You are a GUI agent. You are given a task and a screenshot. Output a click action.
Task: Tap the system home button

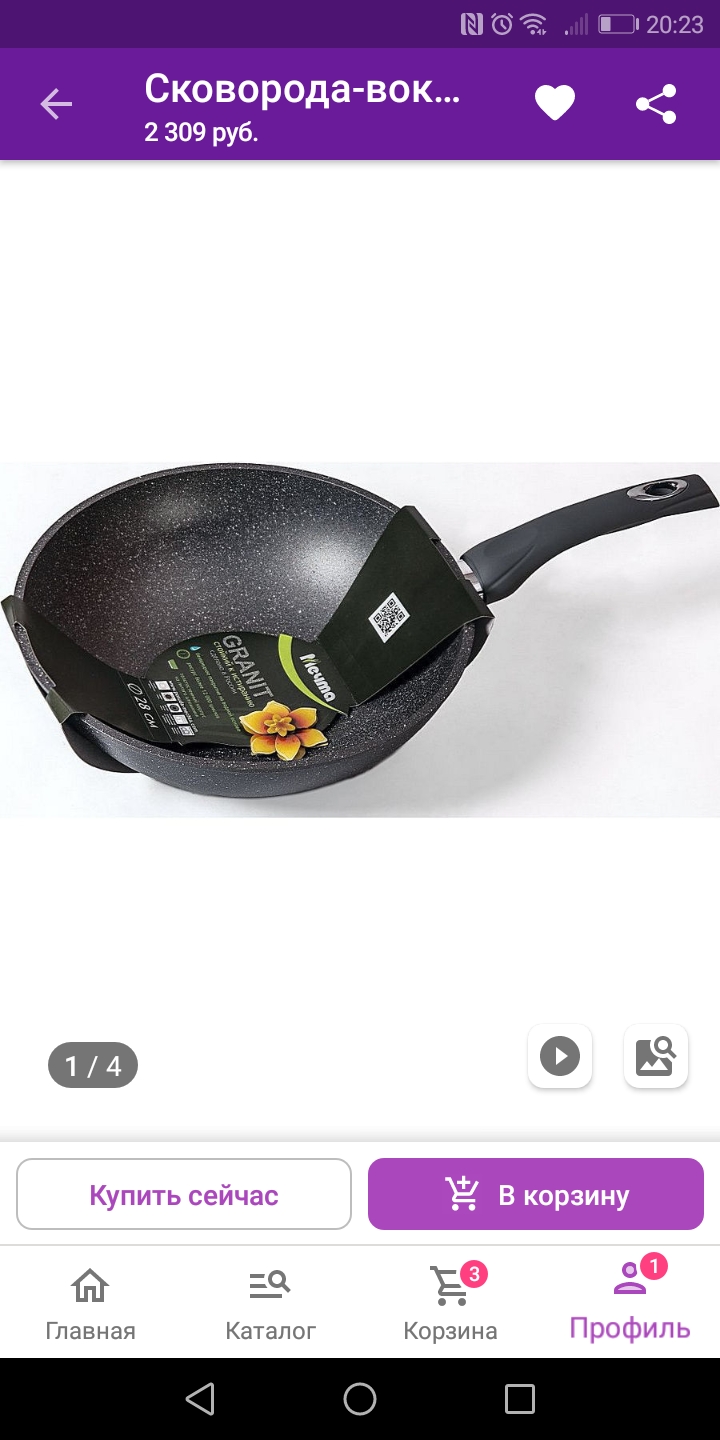360,1399
